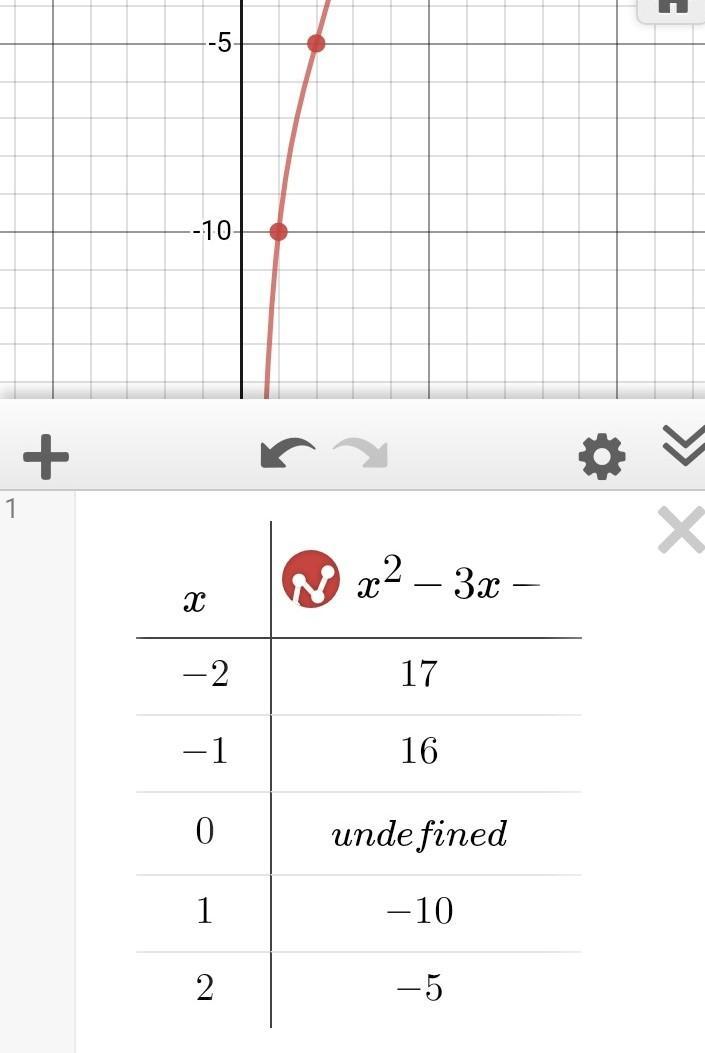Redo the undone action
Viewport: 705px width, 1053px height.
[361, 453]
